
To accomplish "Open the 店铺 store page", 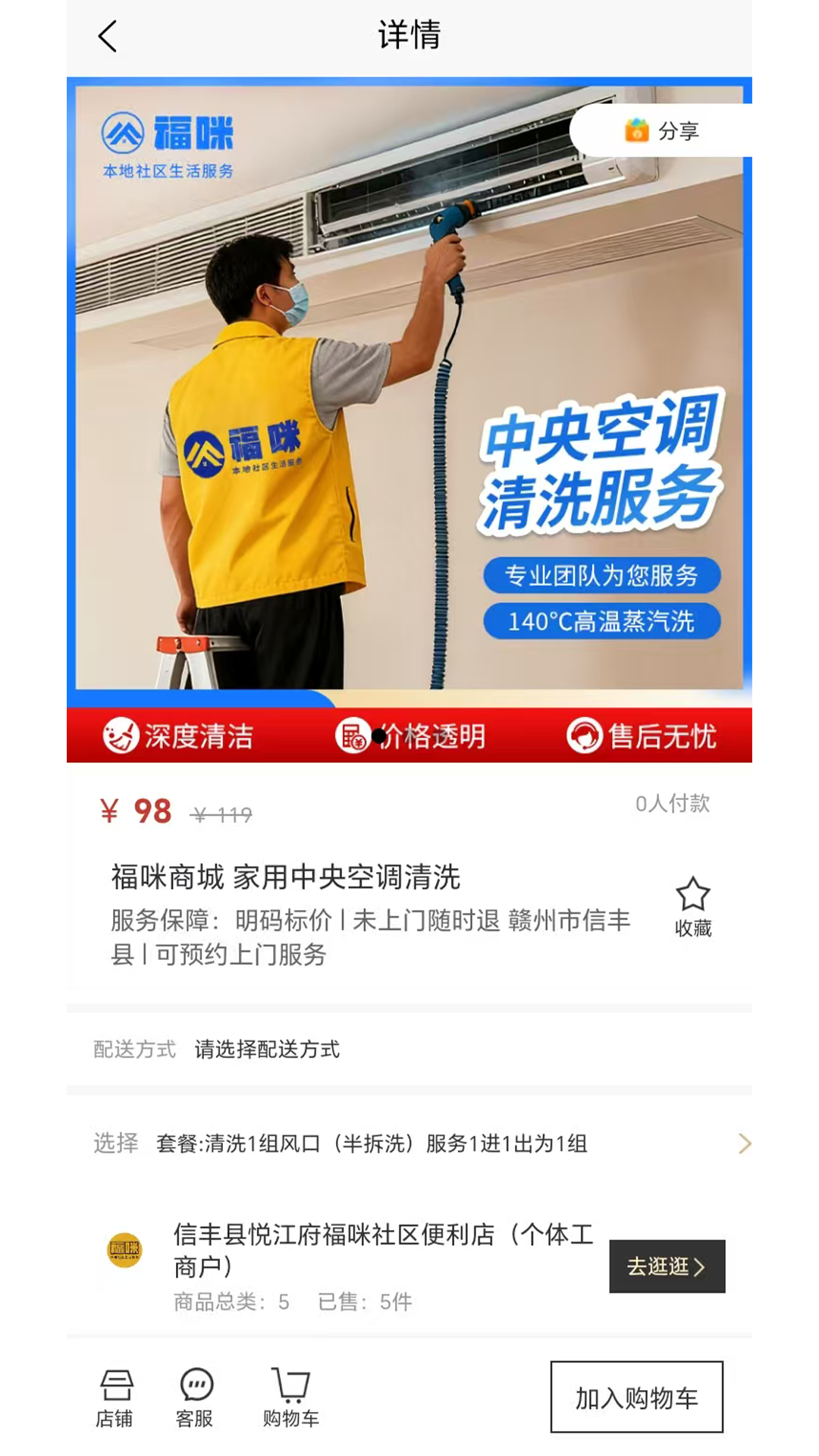I will tap(115, 1398).
